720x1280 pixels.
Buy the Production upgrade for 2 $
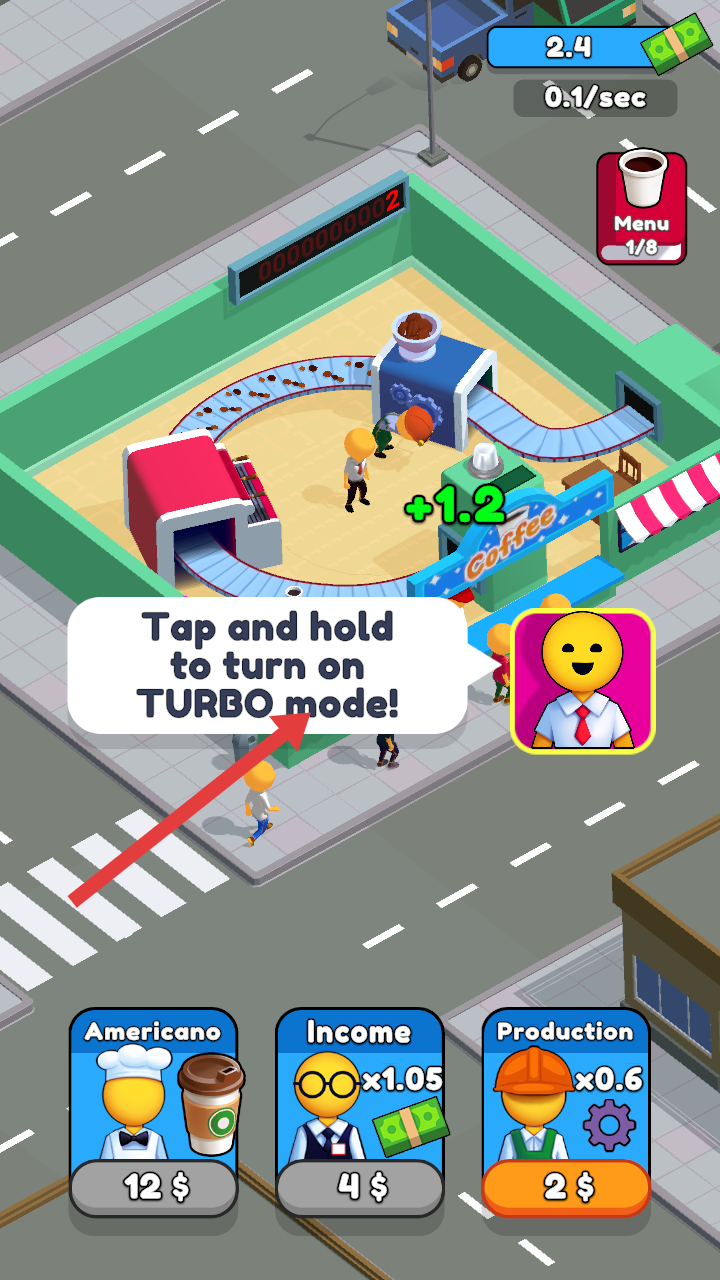[566, 1187]
